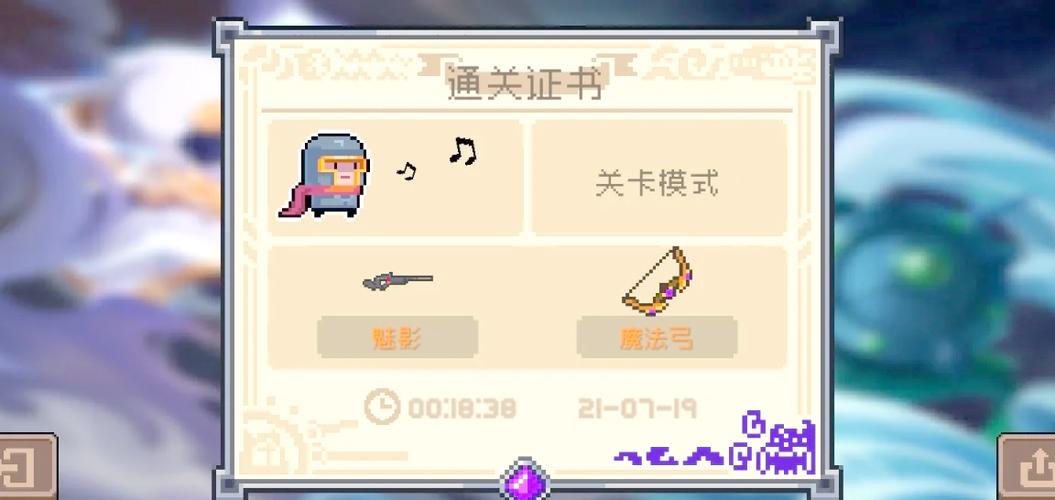Share the clearance certificate
The width and height of the screenshot is (1055, 500).
point(1029,468)
